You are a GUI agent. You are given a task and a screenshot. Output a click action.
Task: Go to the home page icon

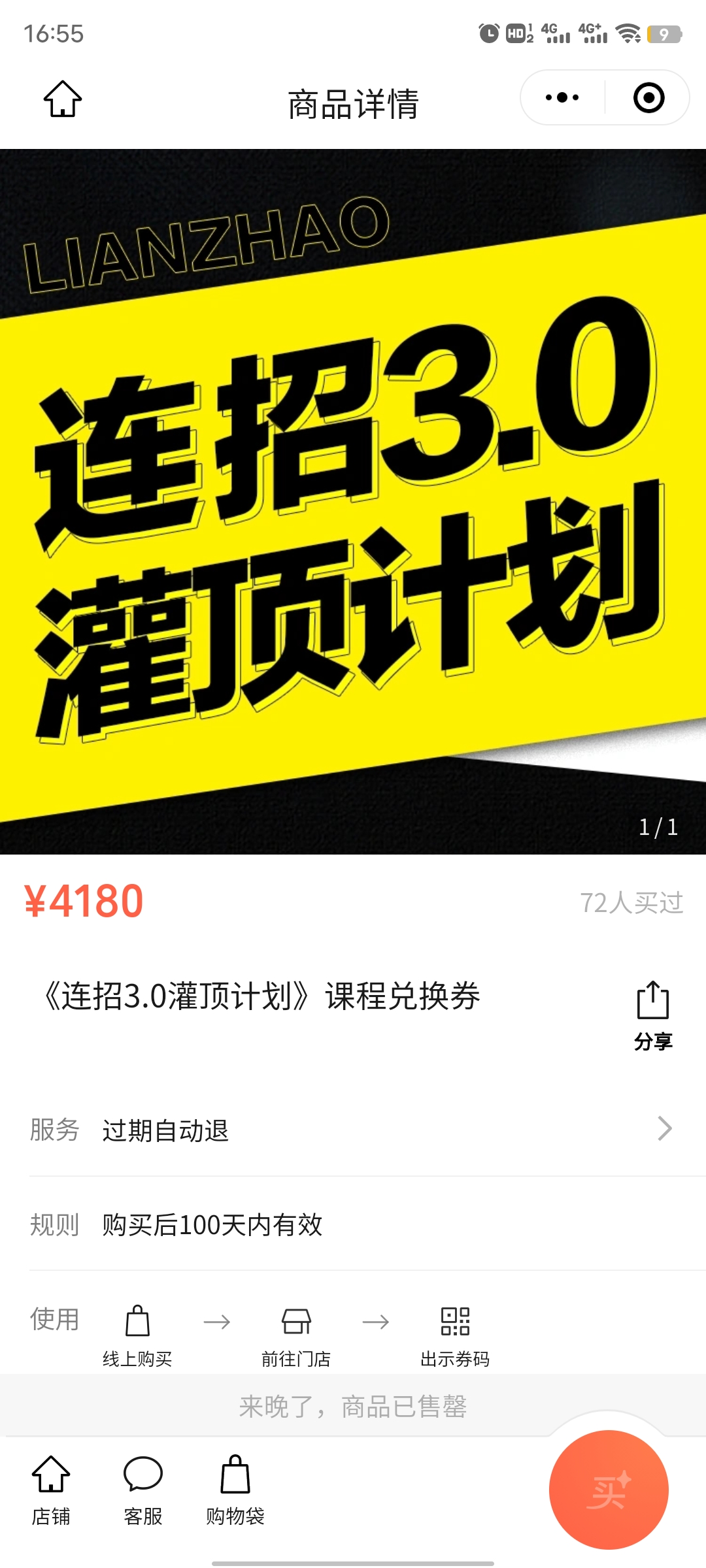pyautogui.click(x=63, y=99)
